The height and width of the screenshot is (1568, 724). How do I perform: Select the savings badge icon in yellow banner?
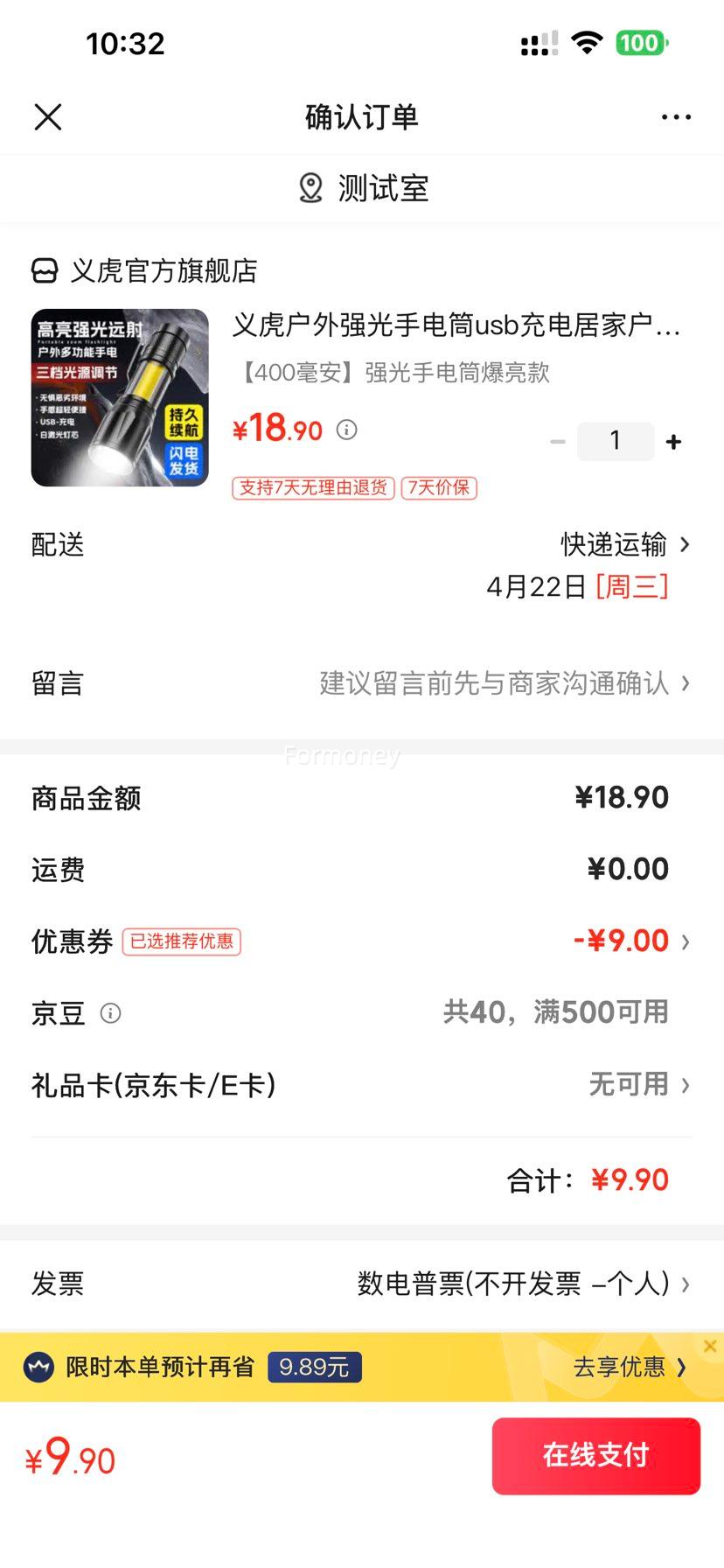point(37,1367)
